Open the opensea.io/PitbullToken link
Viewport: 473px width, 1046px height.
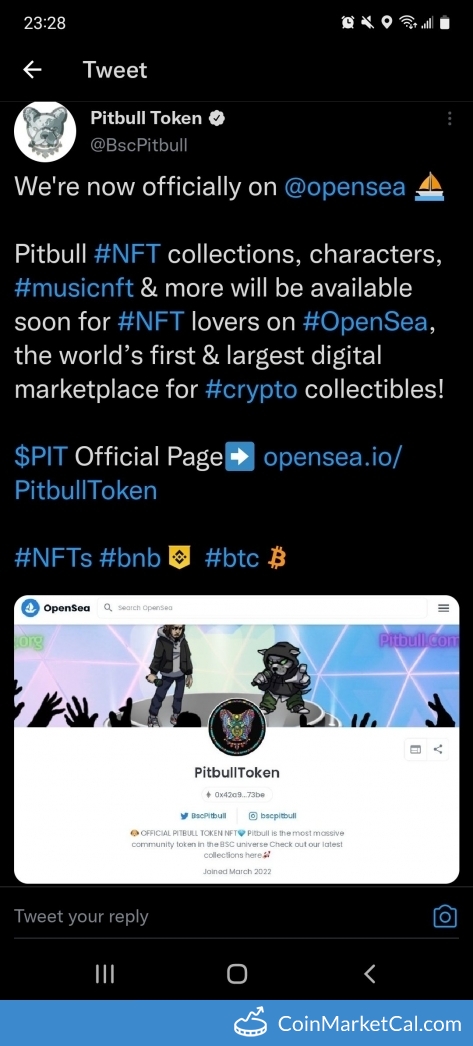208,474
